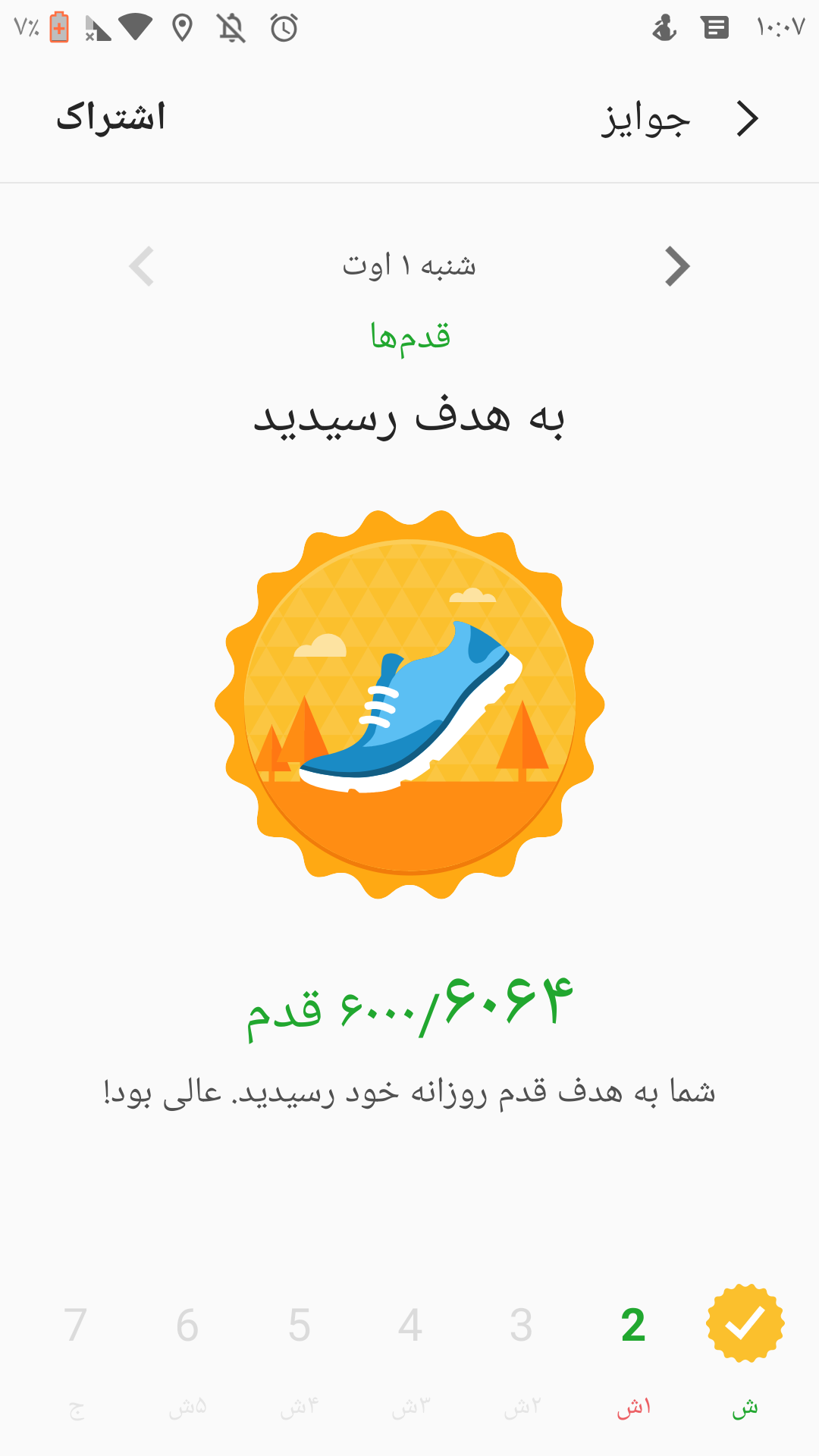Go back from the جوایز screen
The height and width of the screenshot is (1456, 819).
(747, 119)
